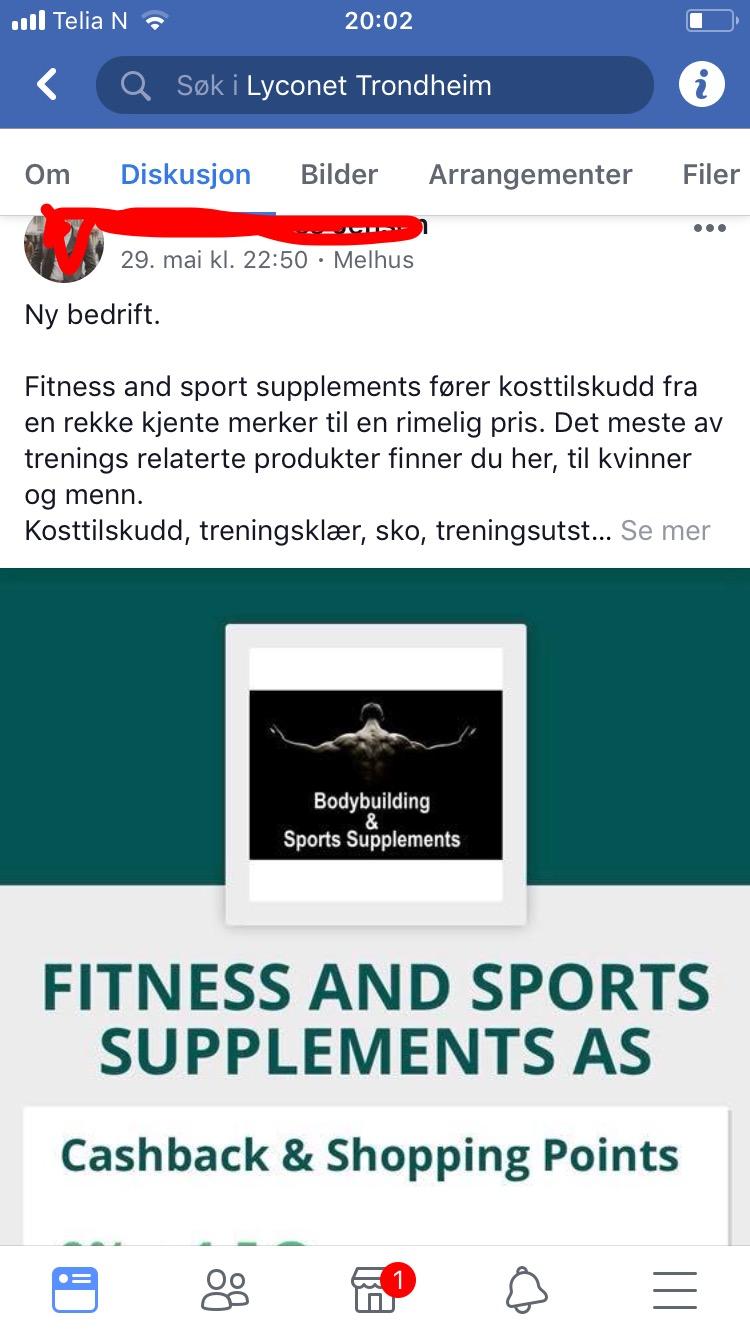Open the groups tab at the bottom

coord(225,1289)
